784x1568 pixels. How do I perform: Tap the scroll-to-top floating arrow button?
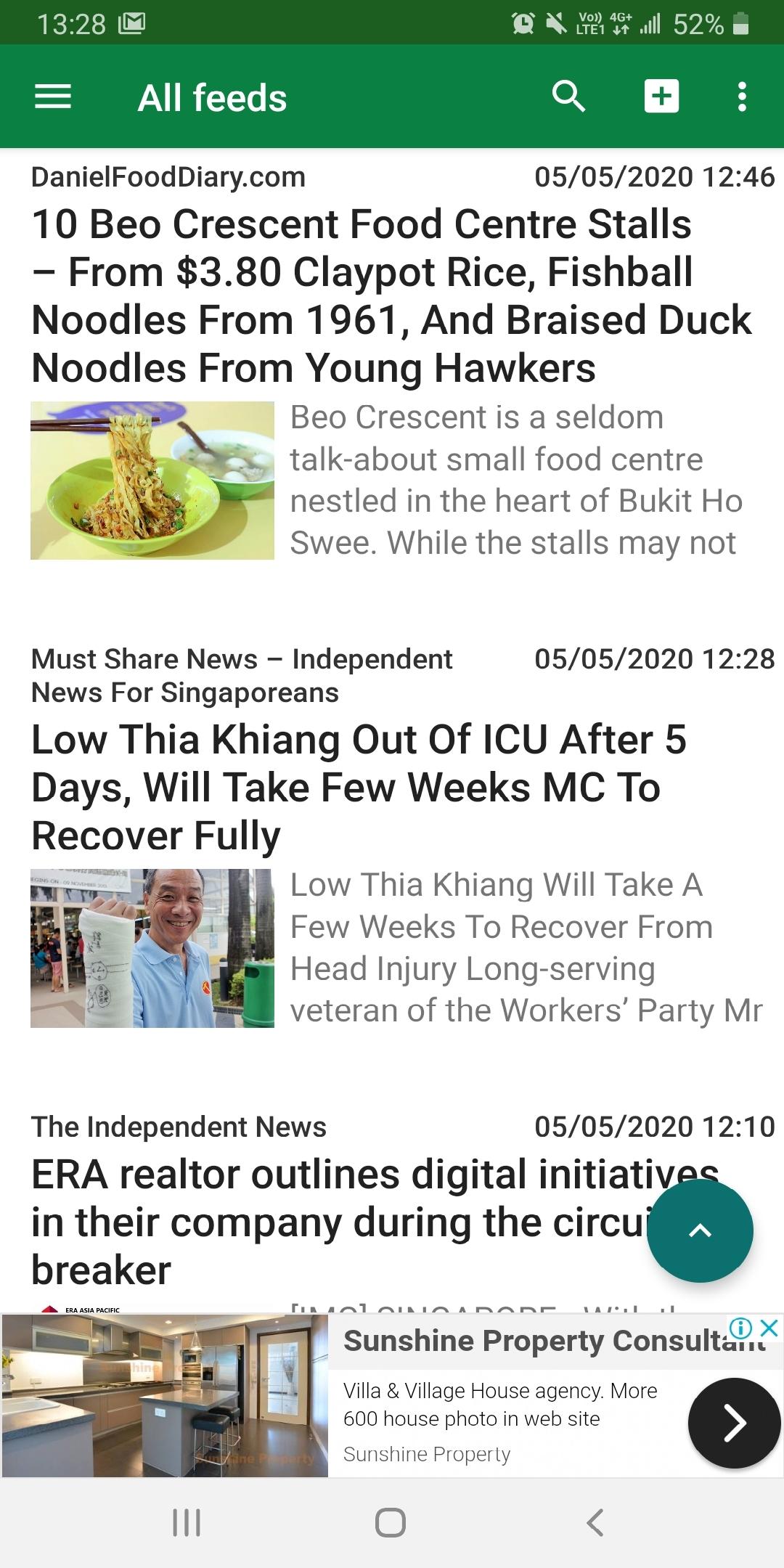pos(700,1230)
